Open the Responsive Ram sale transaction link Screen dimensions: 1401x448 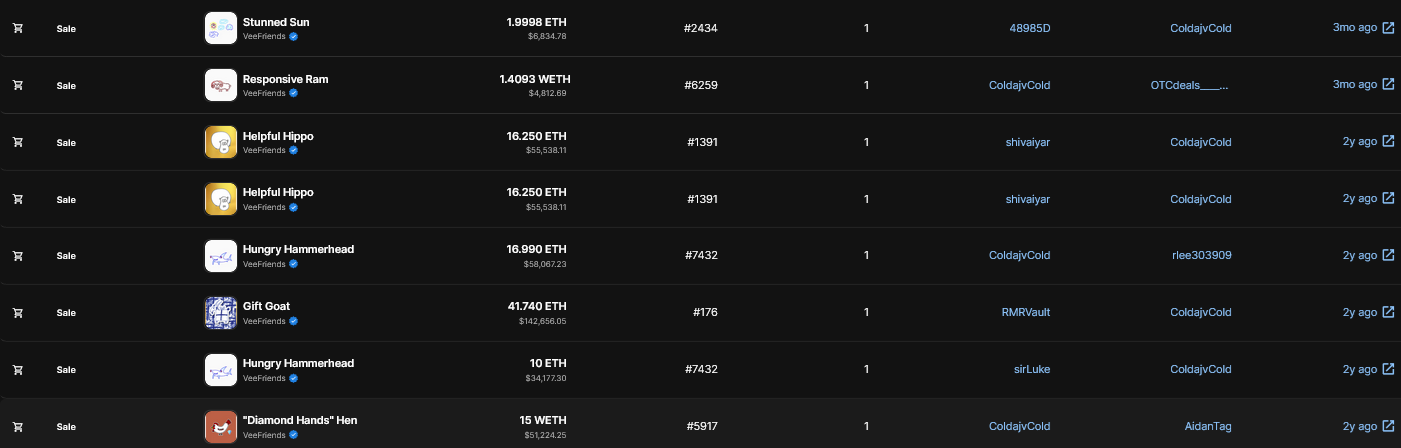1363,85
